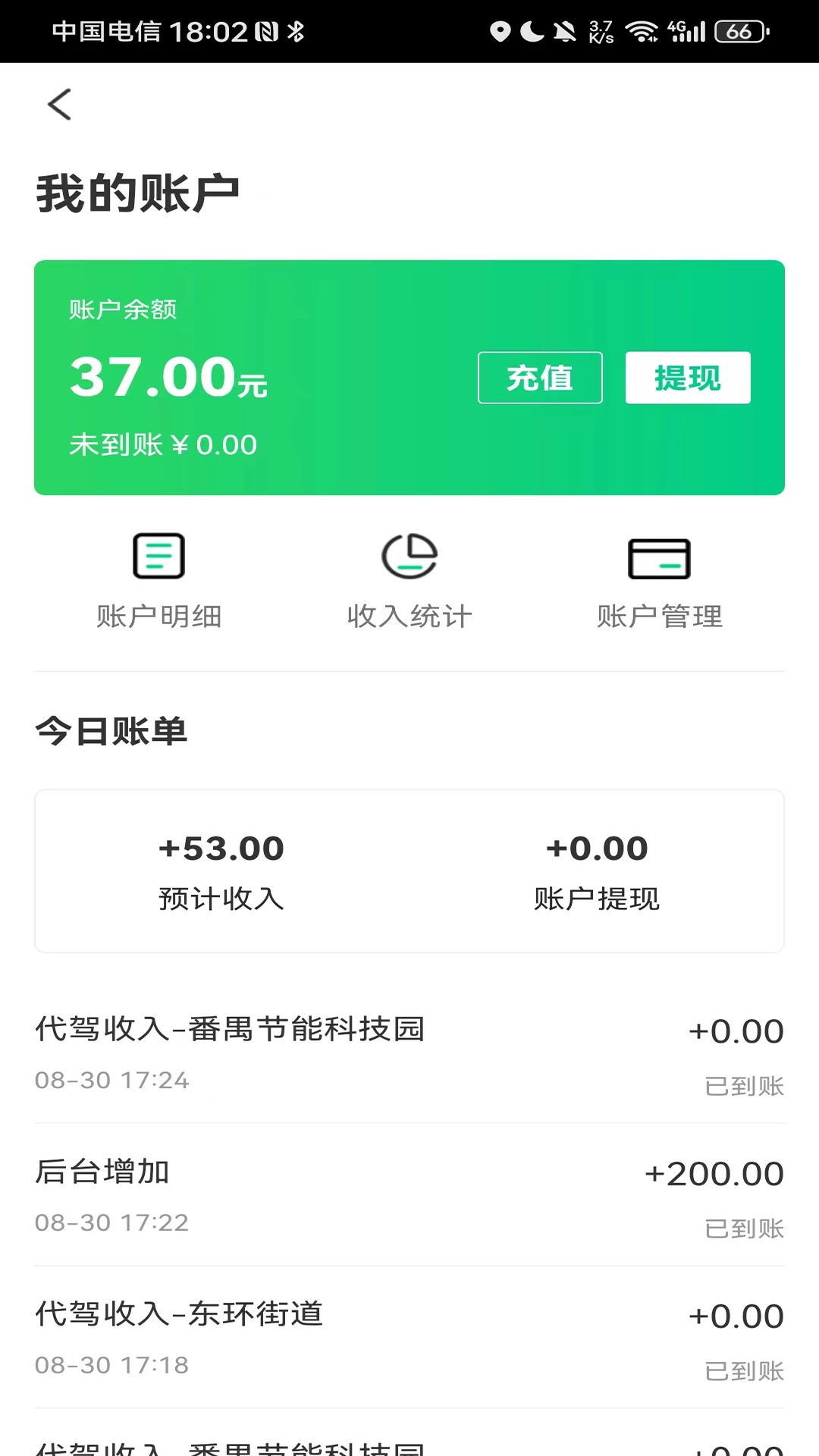Tap the back arrow to leave My Account
Image resolution: width=819 pixels, height=1456 pixels.
point(59,105)
